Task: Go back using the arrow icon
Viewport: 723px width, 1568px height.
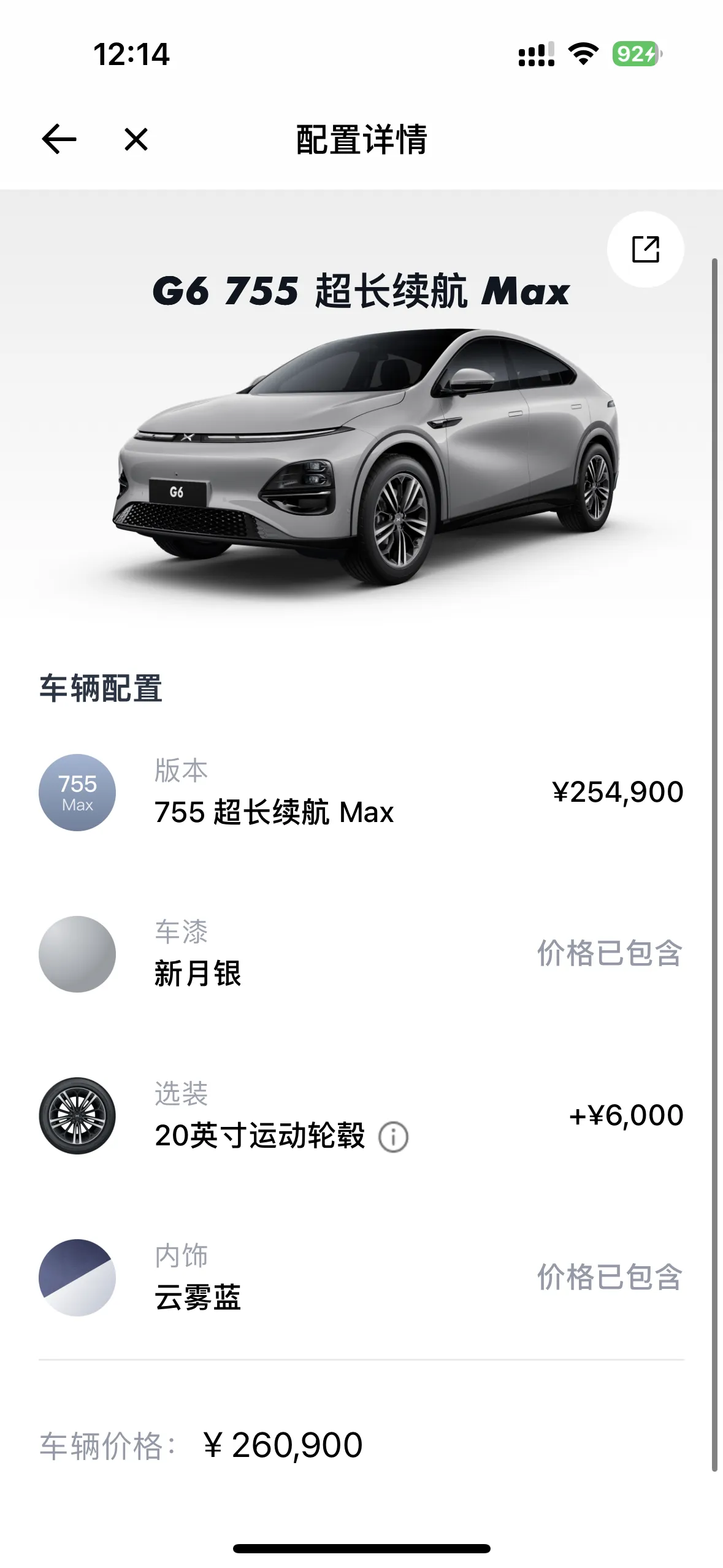Action: [59, 139]
